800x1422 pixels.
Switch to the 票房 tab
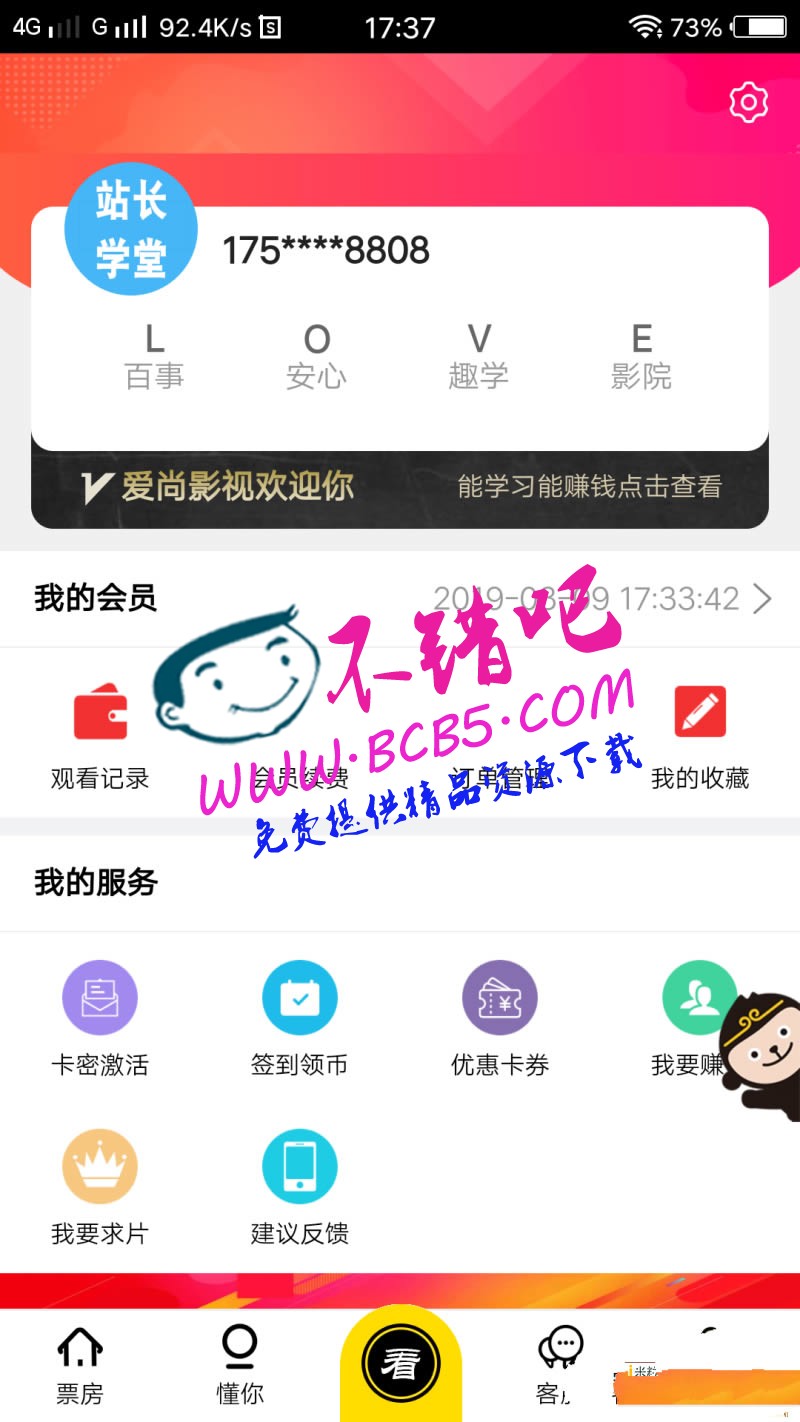pyautogui.click(x=80, y=1365)
